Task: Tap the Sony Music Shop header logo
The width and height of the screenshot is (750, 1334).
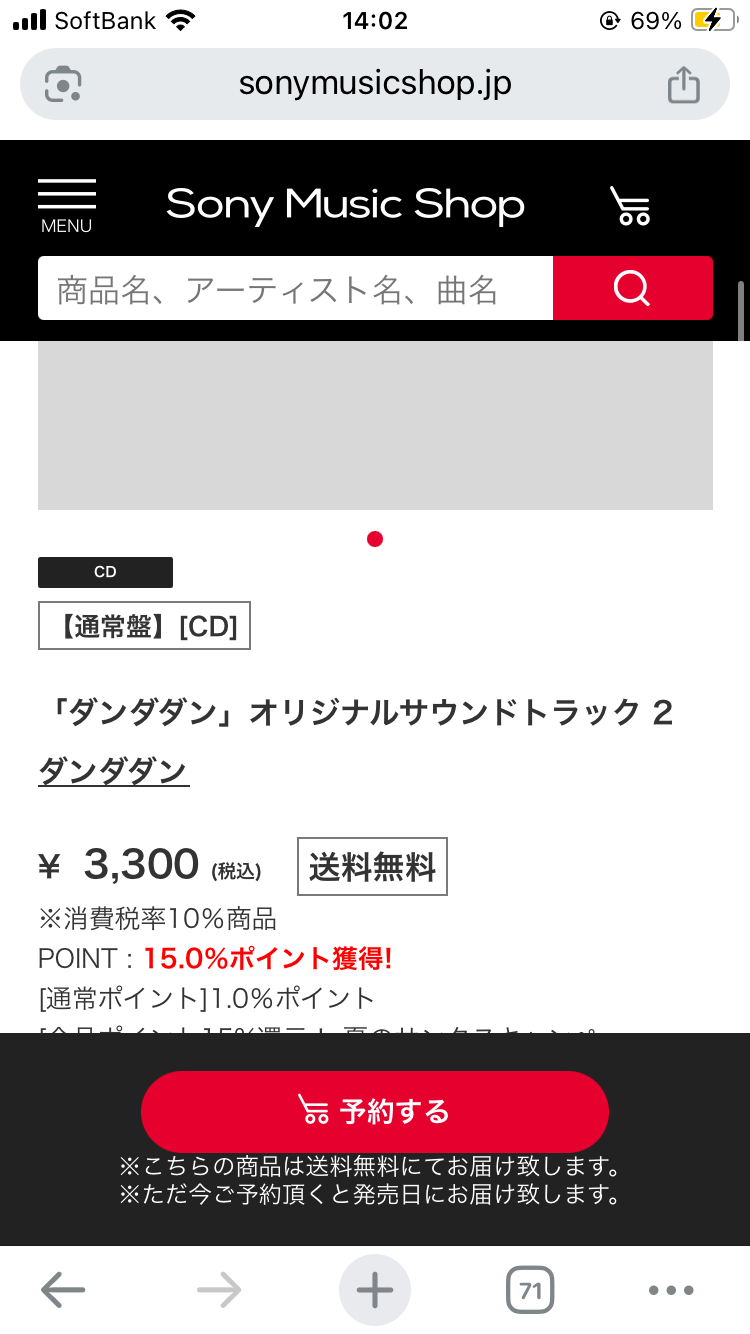Action: tap(345, 205)
